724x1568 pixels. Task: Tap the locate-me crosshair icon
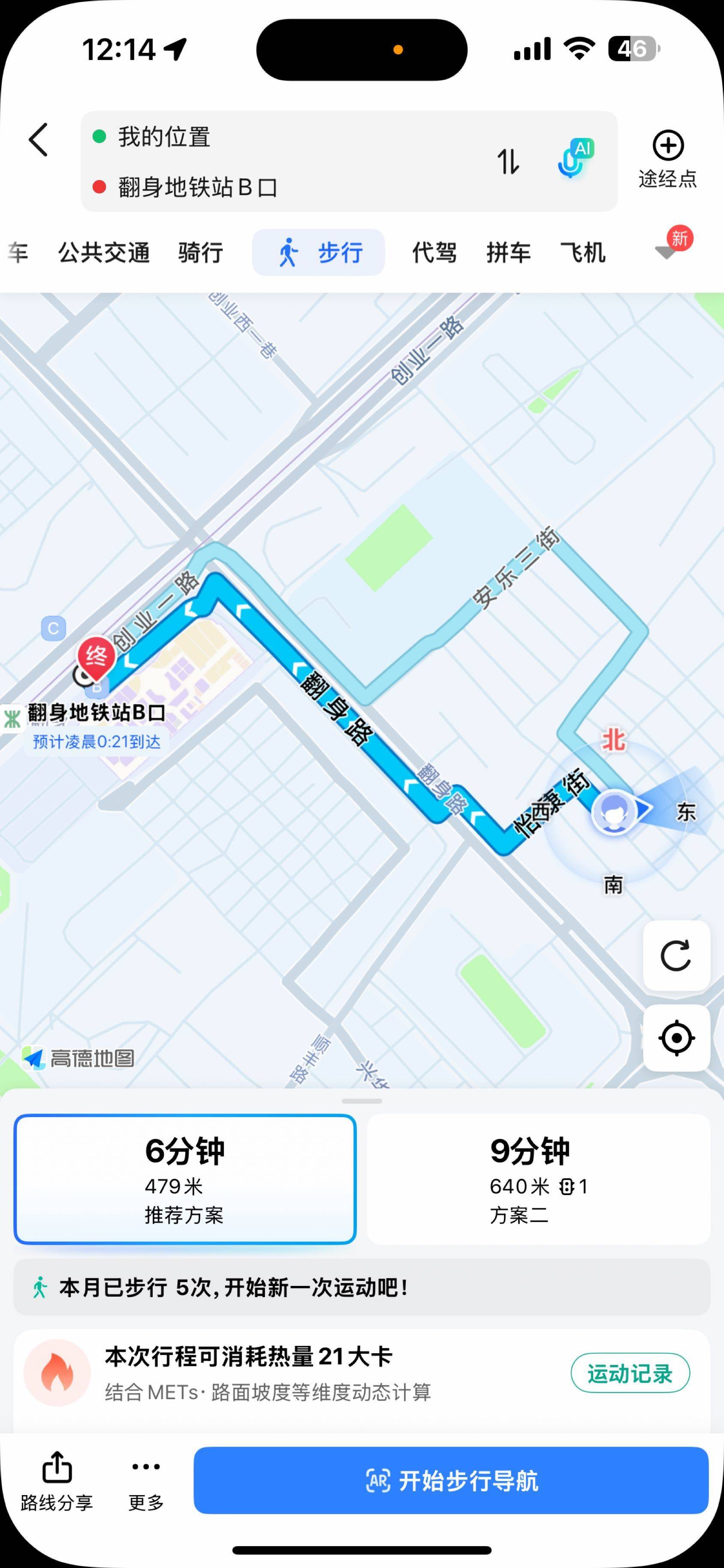pyautogui.click(x=676, y=1039)
